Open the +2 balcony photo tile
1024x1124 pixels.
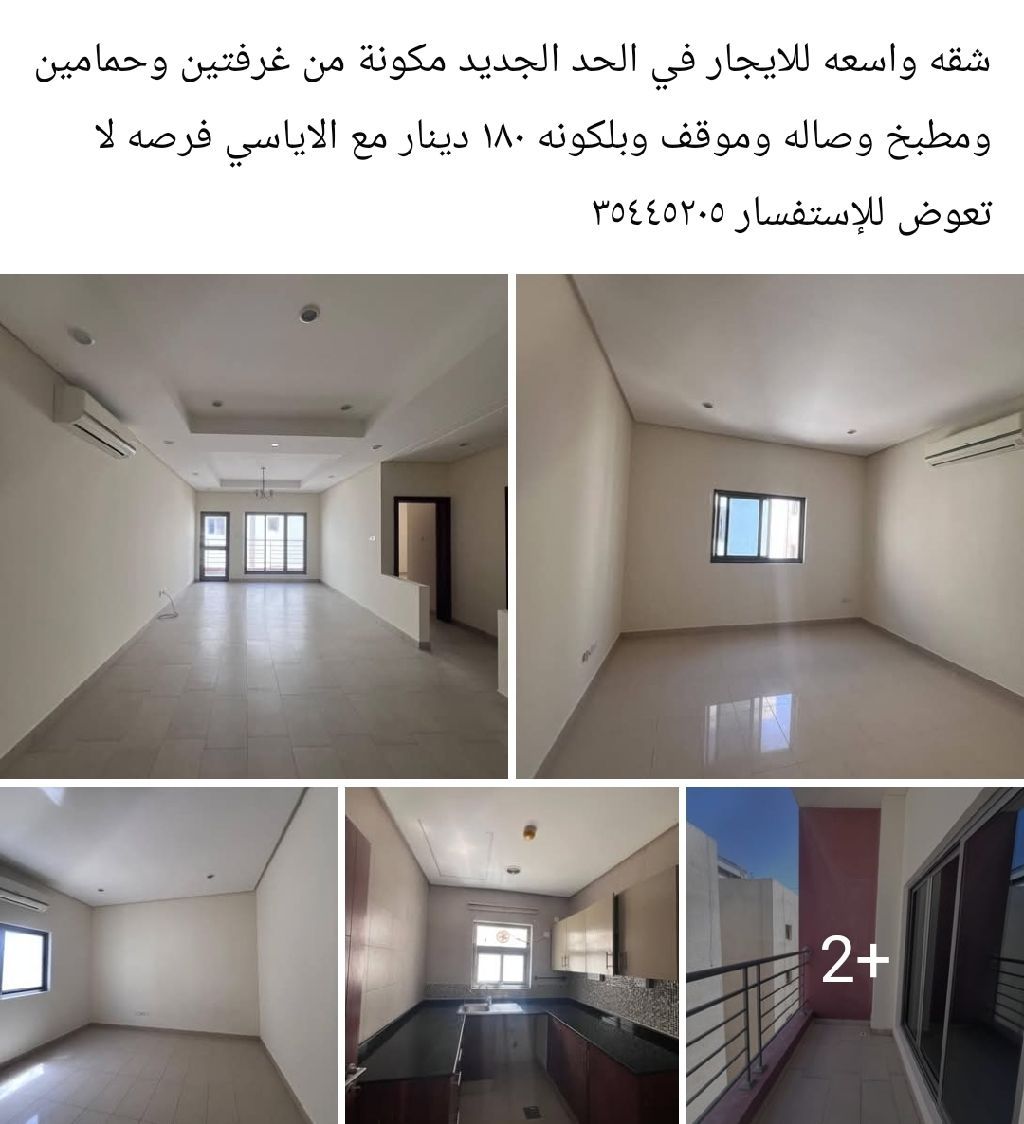click(x=854, y=955)
